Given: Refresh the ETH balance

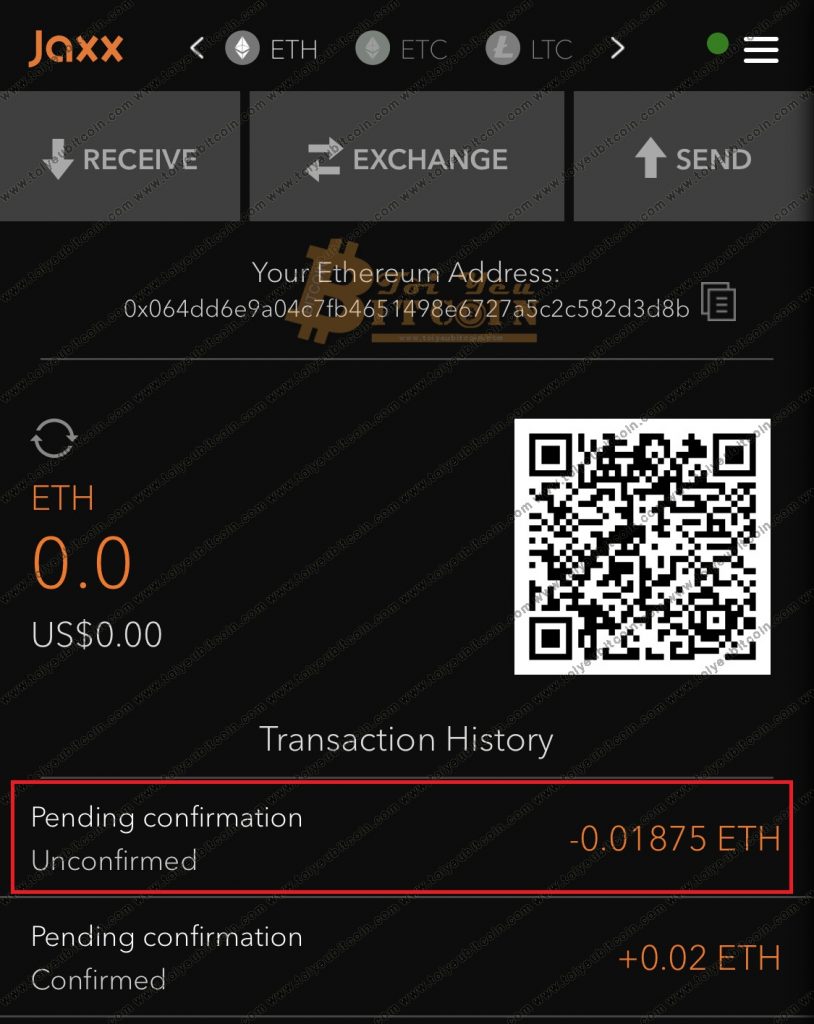Looking at the screenshot, I should coord(54,439).
